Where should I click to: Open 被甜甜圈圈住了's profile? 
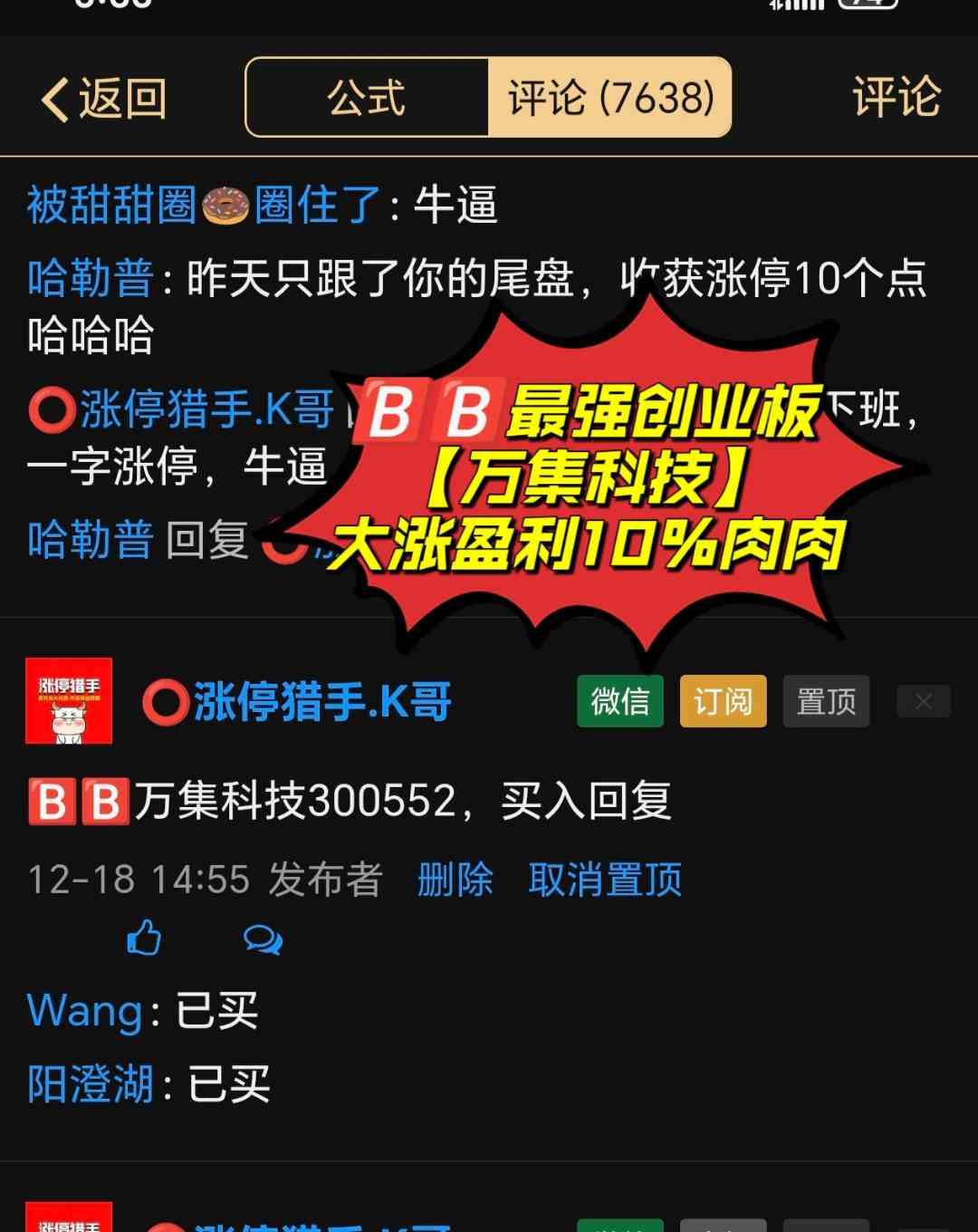point(204,205)
